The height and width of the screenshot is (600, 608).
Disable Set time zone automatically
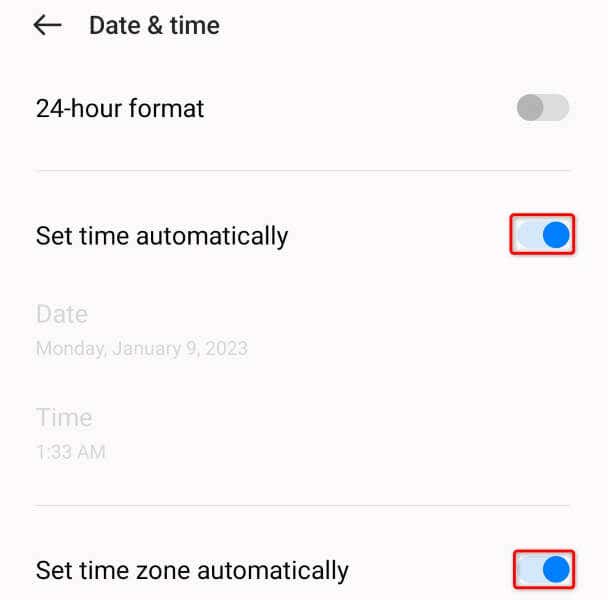pyautogui.click(x=543, y=570)
